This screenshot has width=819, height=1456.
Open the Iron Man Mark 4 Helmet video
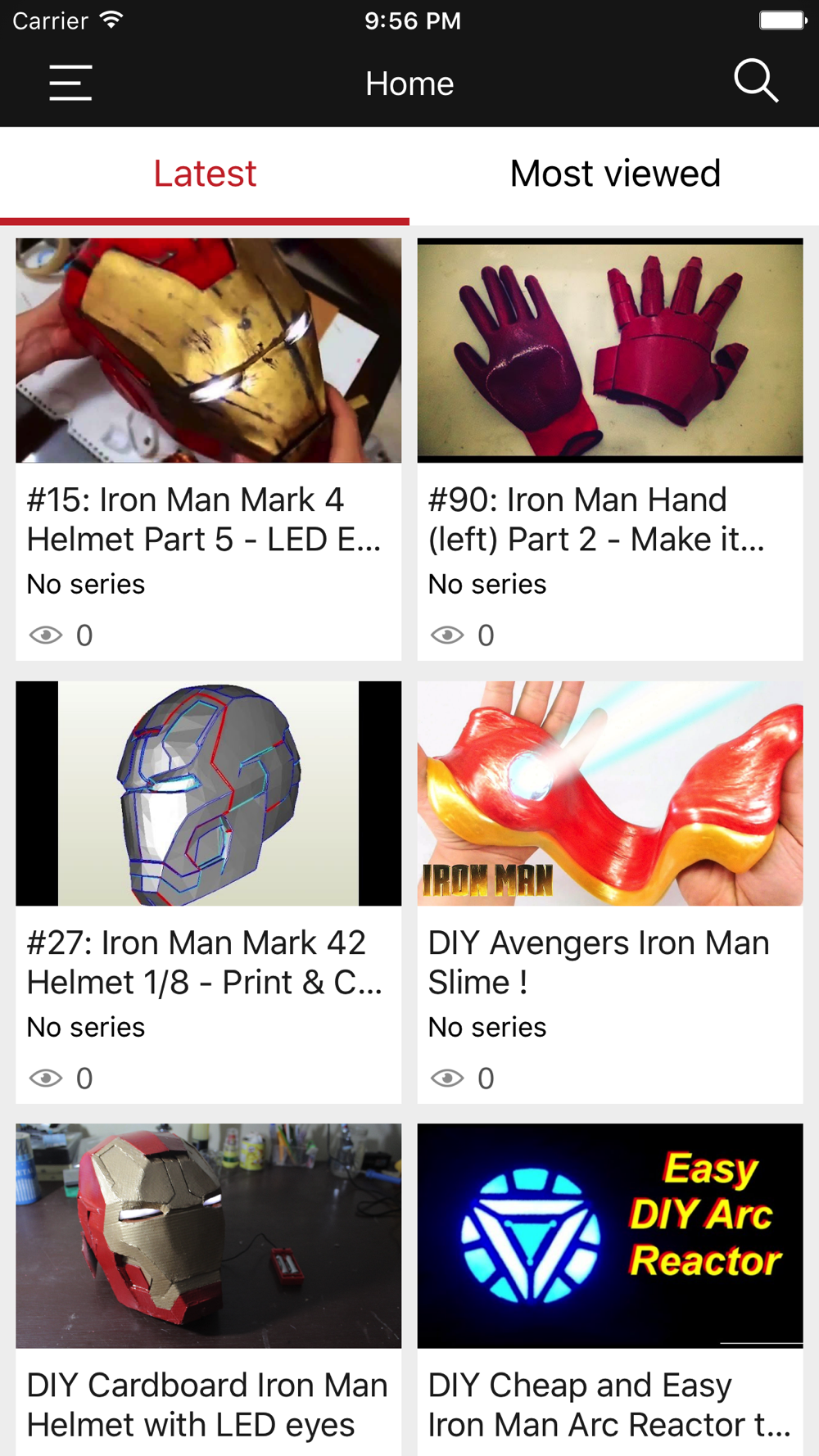(208, 351)
